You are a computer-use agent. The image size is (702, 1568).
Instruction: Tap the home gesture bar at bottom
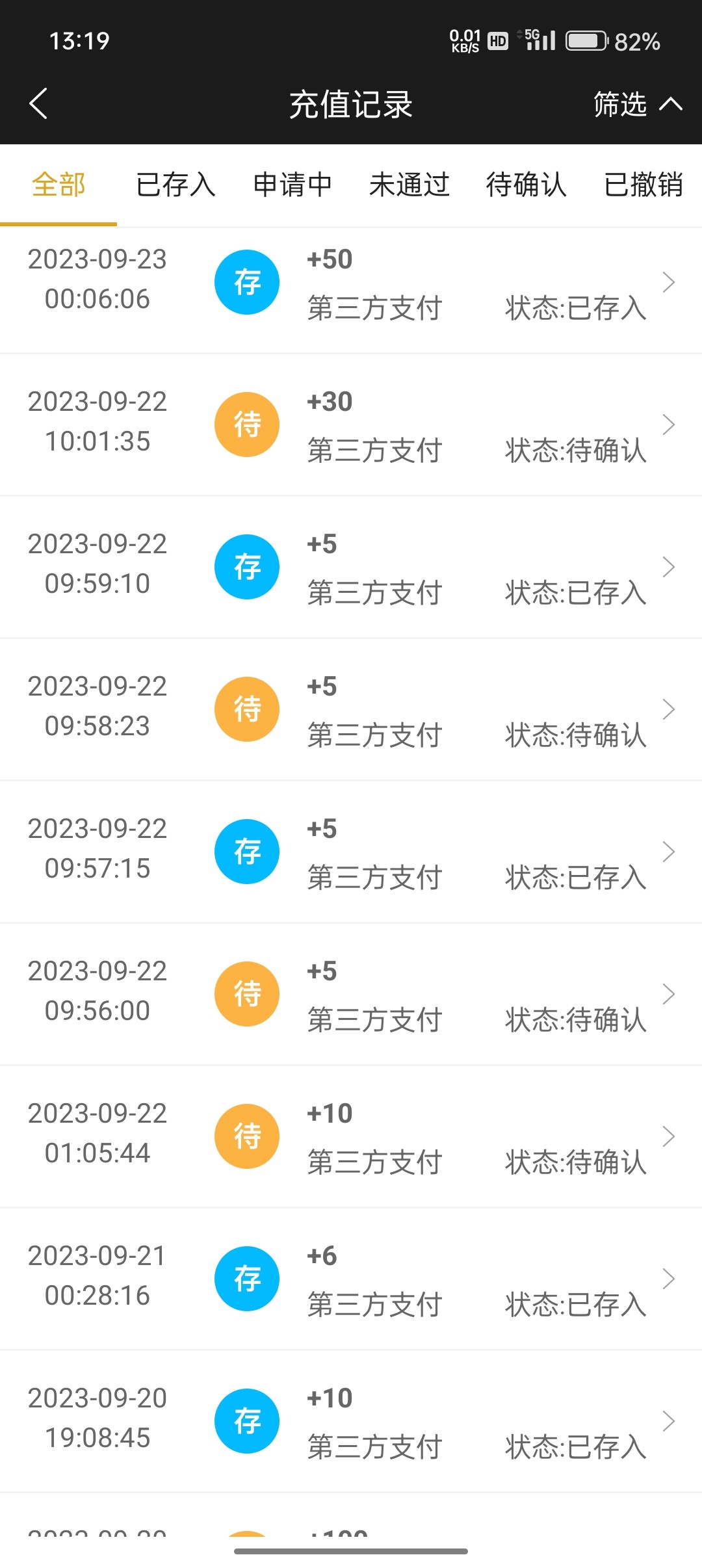click(351, 1550)
